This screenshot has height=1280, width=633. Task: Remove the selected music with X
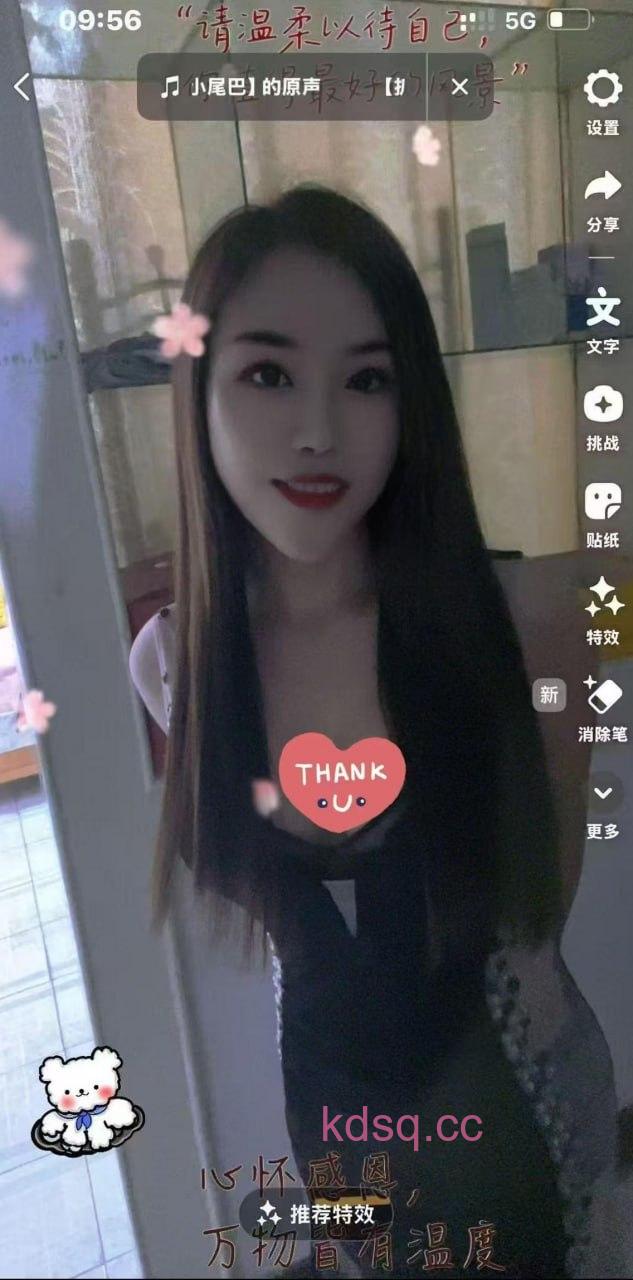[x=459, y=87]
